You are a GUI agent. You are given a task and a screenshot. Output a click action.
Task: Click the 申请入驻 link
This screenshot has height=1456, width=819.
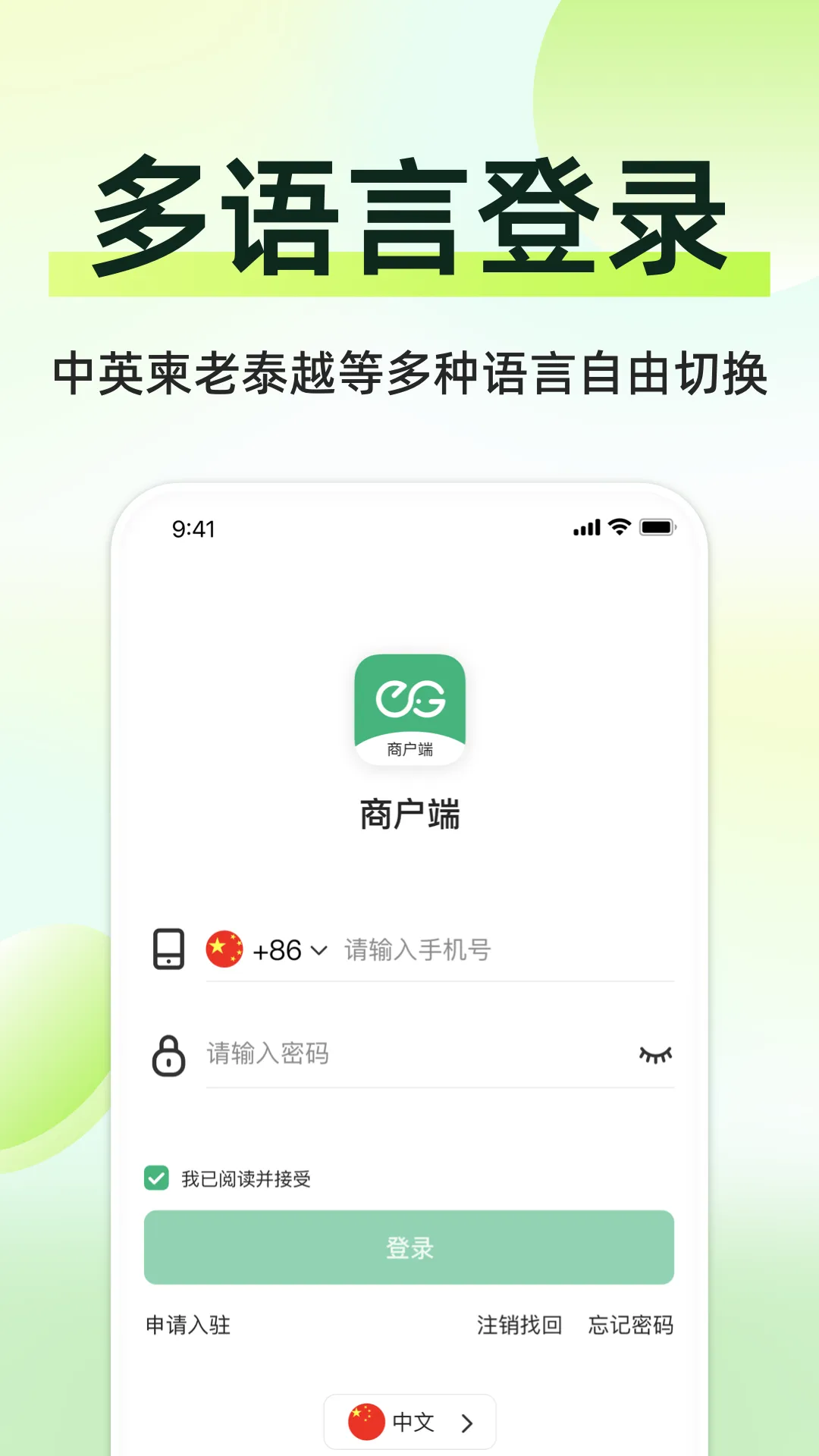pos(188,1326)
